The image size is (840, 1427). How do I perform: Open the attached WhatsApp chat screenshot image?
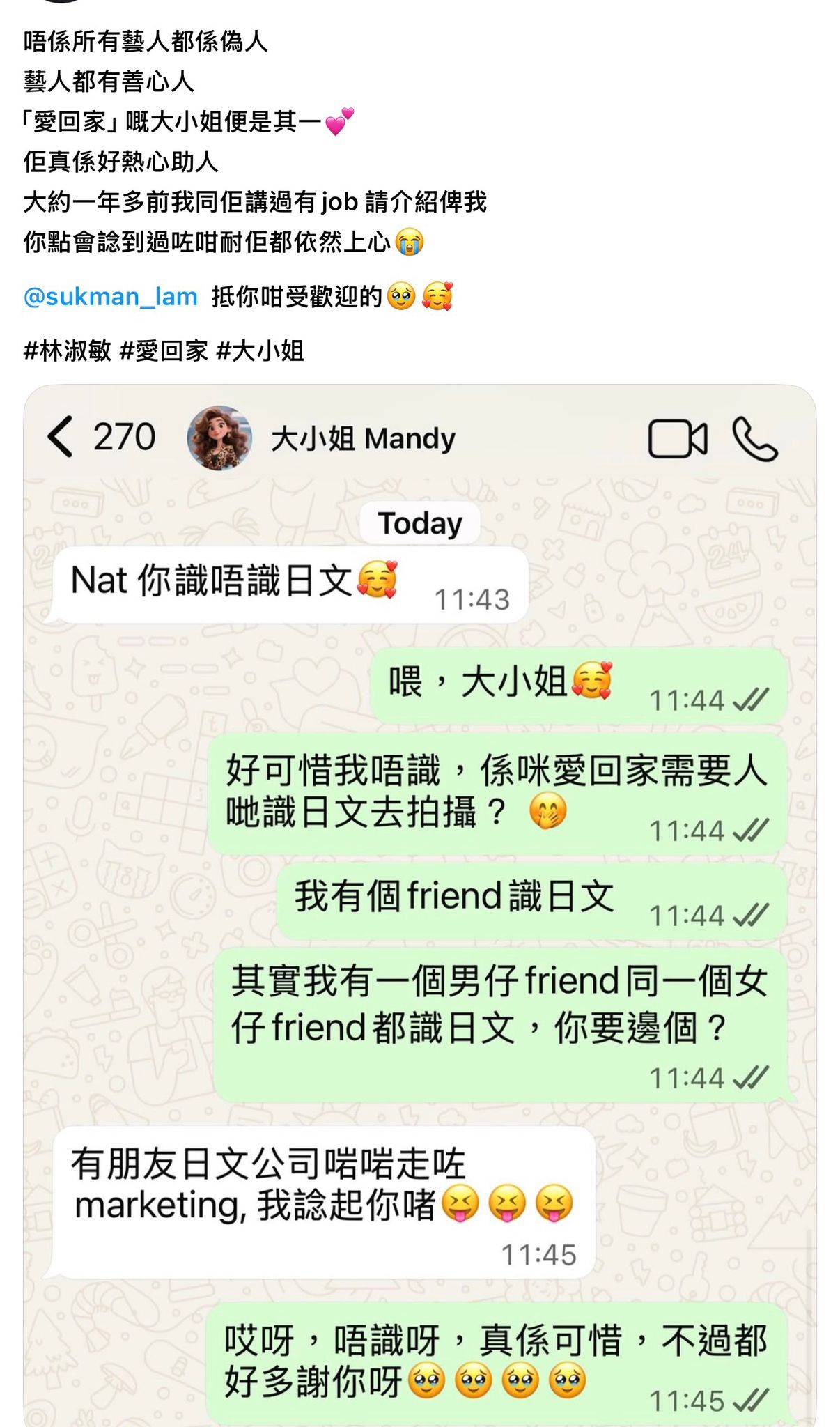click(x=419, y=906)
